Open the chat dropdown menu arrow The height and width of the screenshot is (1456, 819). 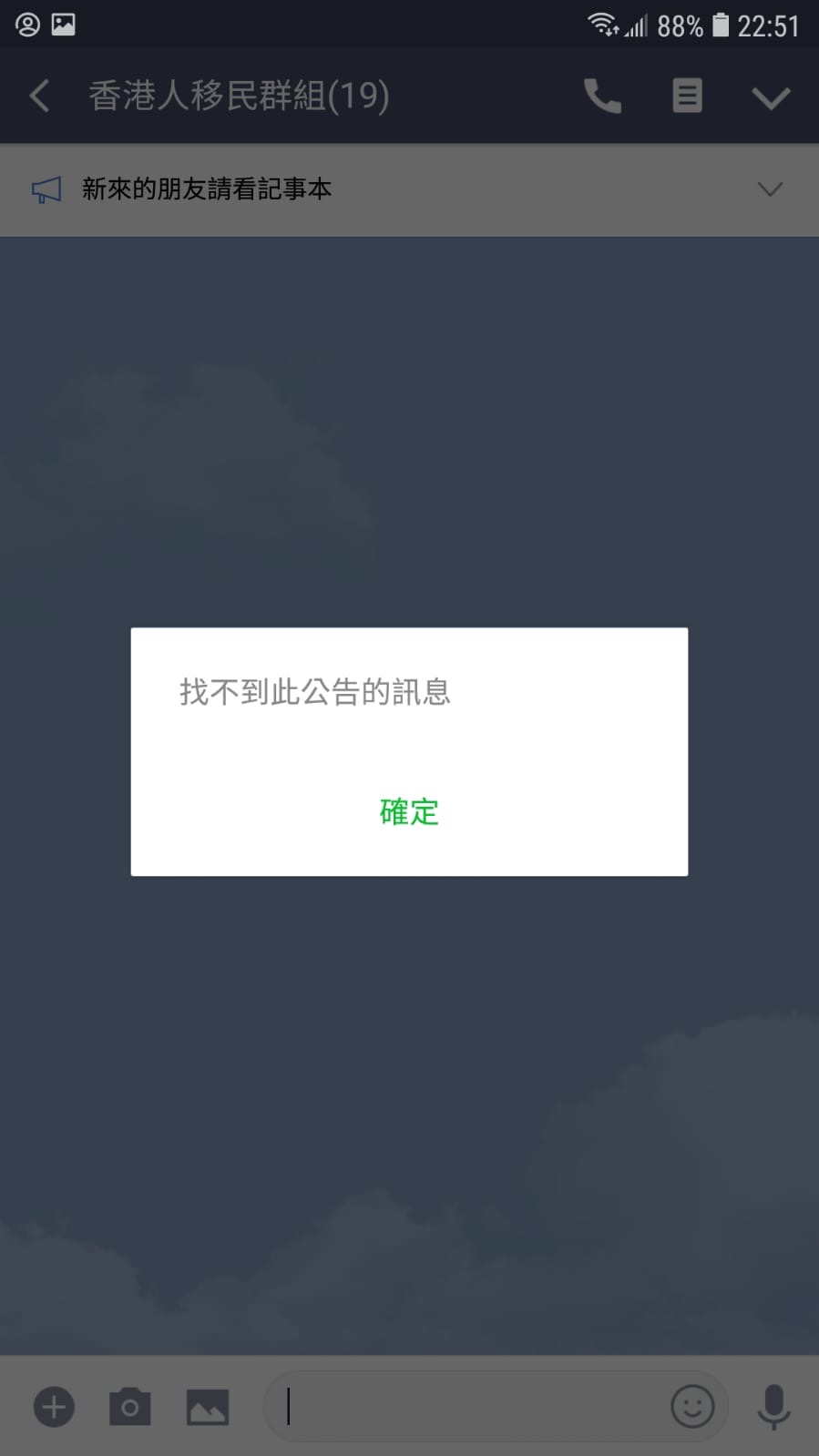click(771, 97)
